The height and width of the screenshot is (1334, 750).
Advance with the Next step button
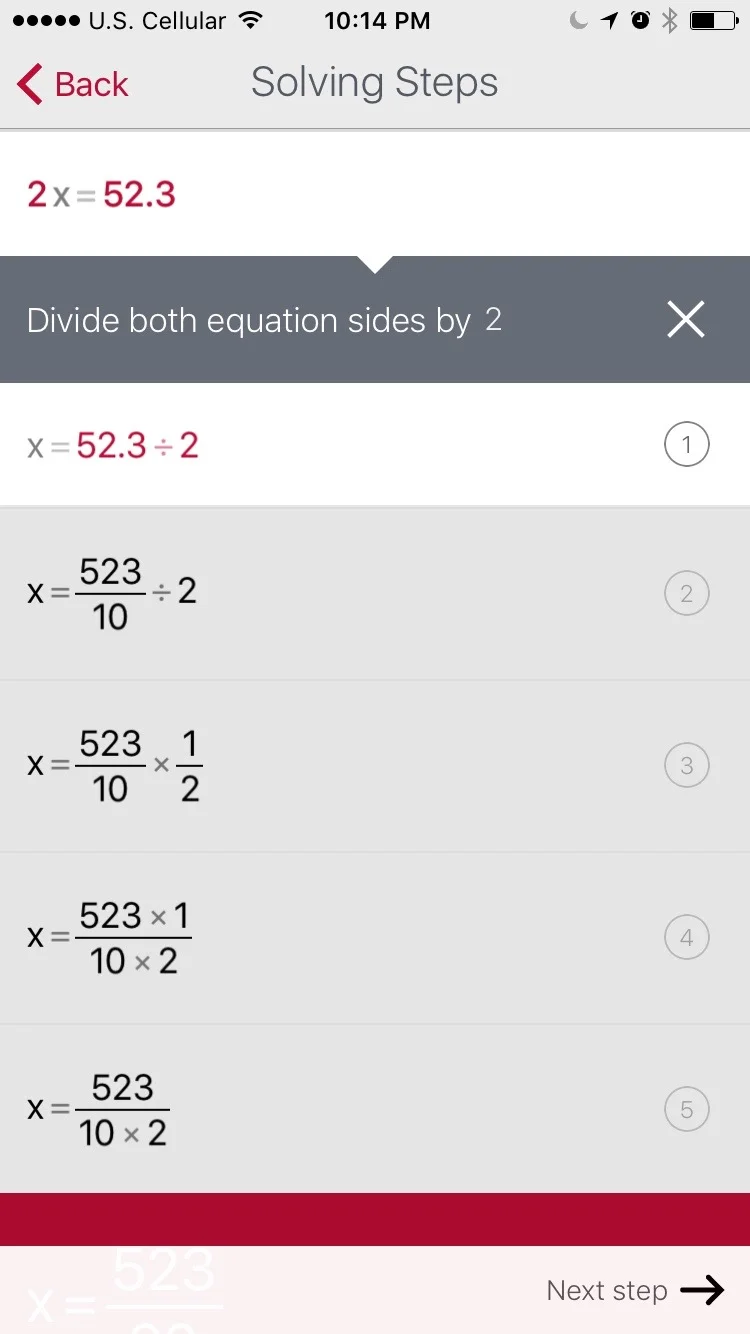pos(634,1290)
